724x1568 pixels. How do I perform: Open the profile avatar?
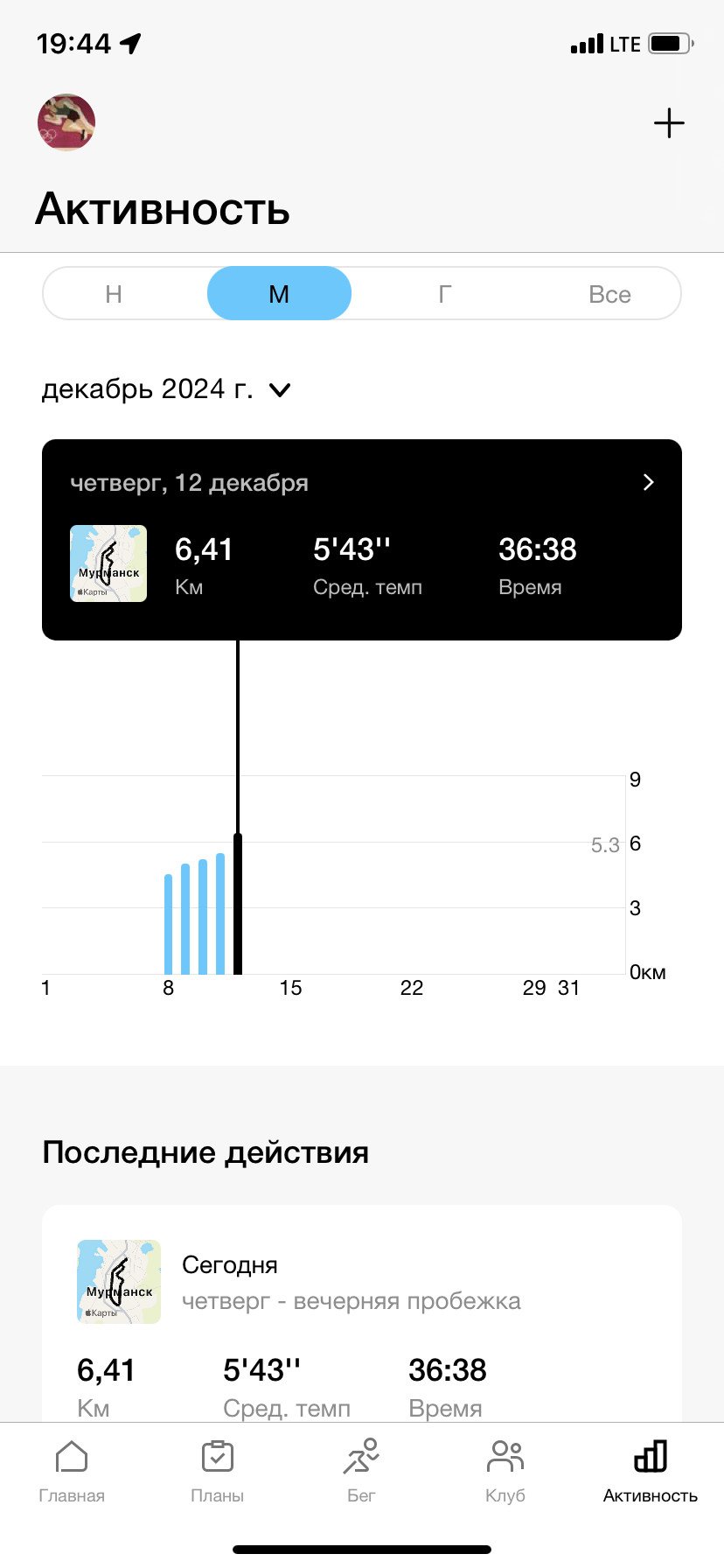pos(66,122)
